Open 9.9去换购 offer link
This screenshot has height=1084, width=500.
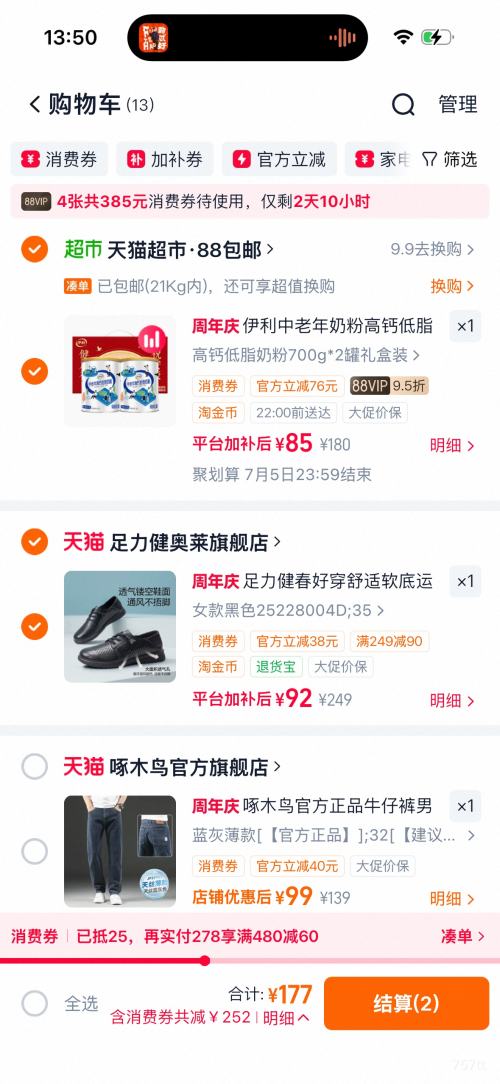pyautogui.click(x=432, y=250)
